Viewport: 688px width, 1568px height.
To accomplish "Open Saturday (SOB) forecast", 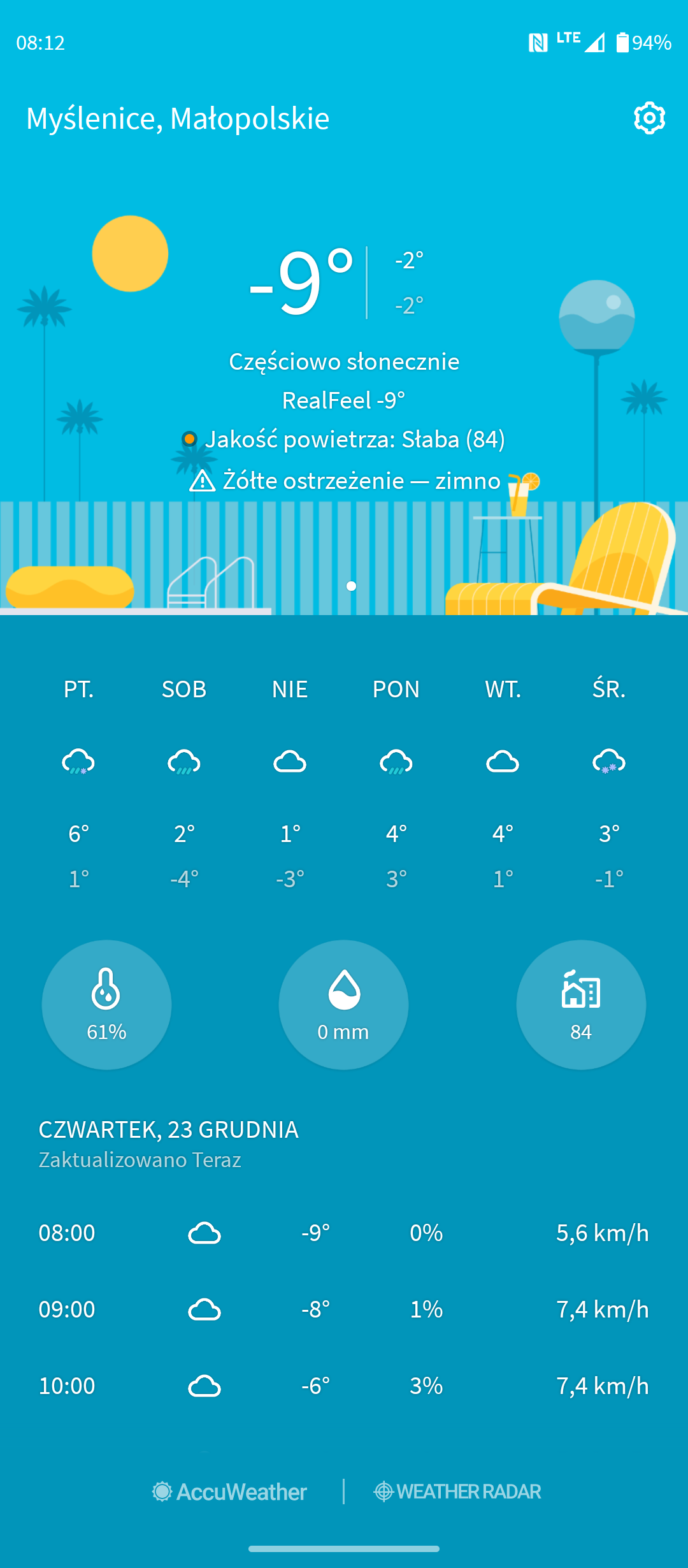I will click(x=184, y=783).
